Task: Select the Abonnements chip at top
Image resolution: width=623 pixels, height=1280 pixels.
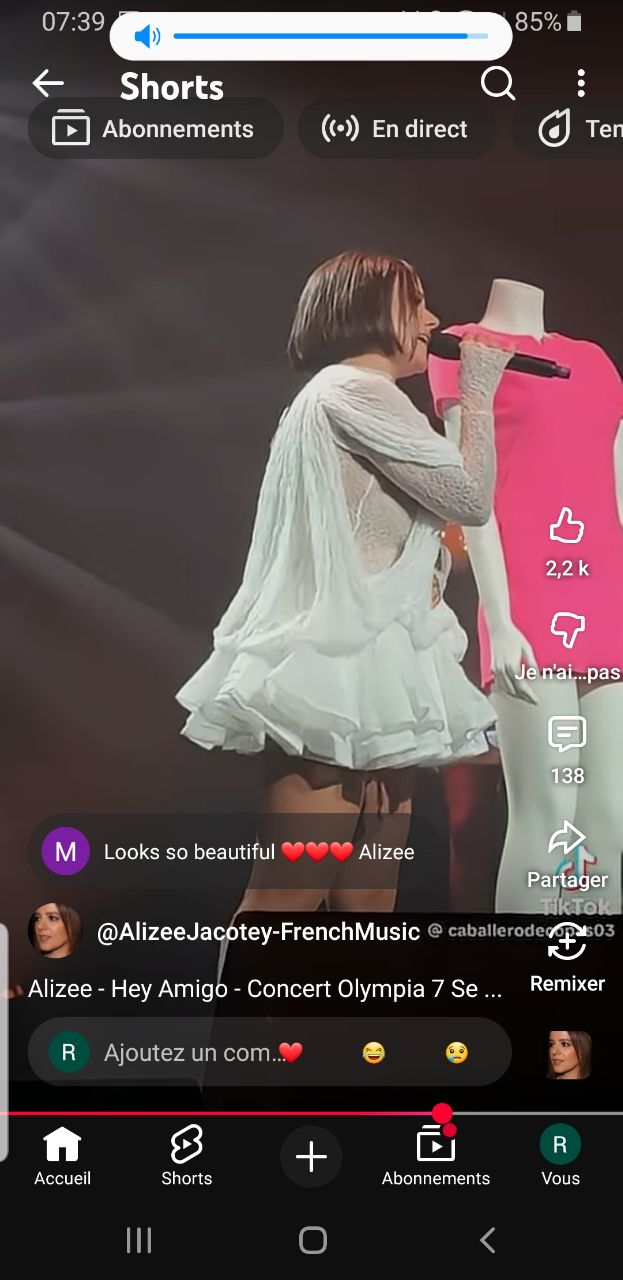Action: point(155,129)
